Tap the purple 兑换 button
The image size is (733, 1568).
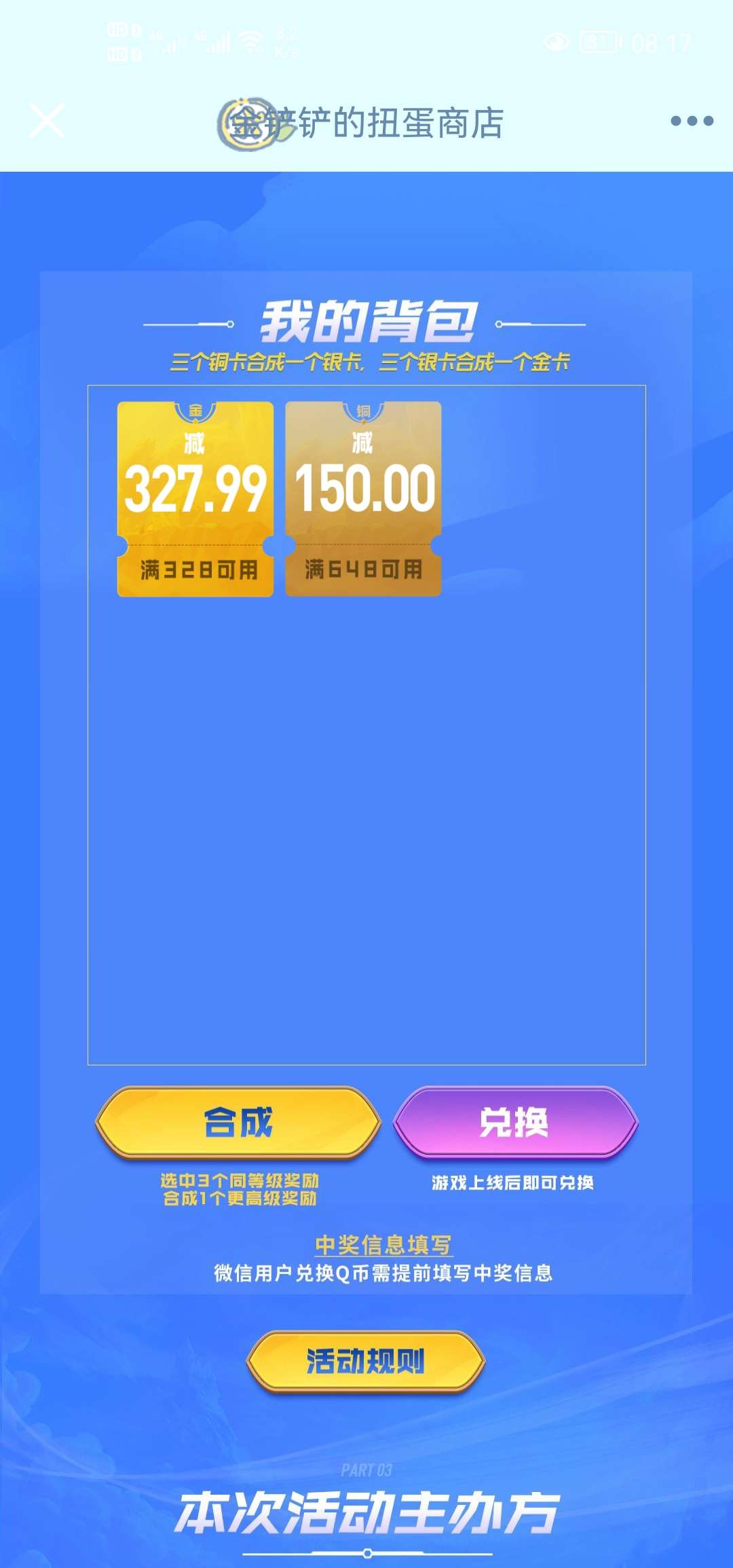click(x=515, y=1122)
